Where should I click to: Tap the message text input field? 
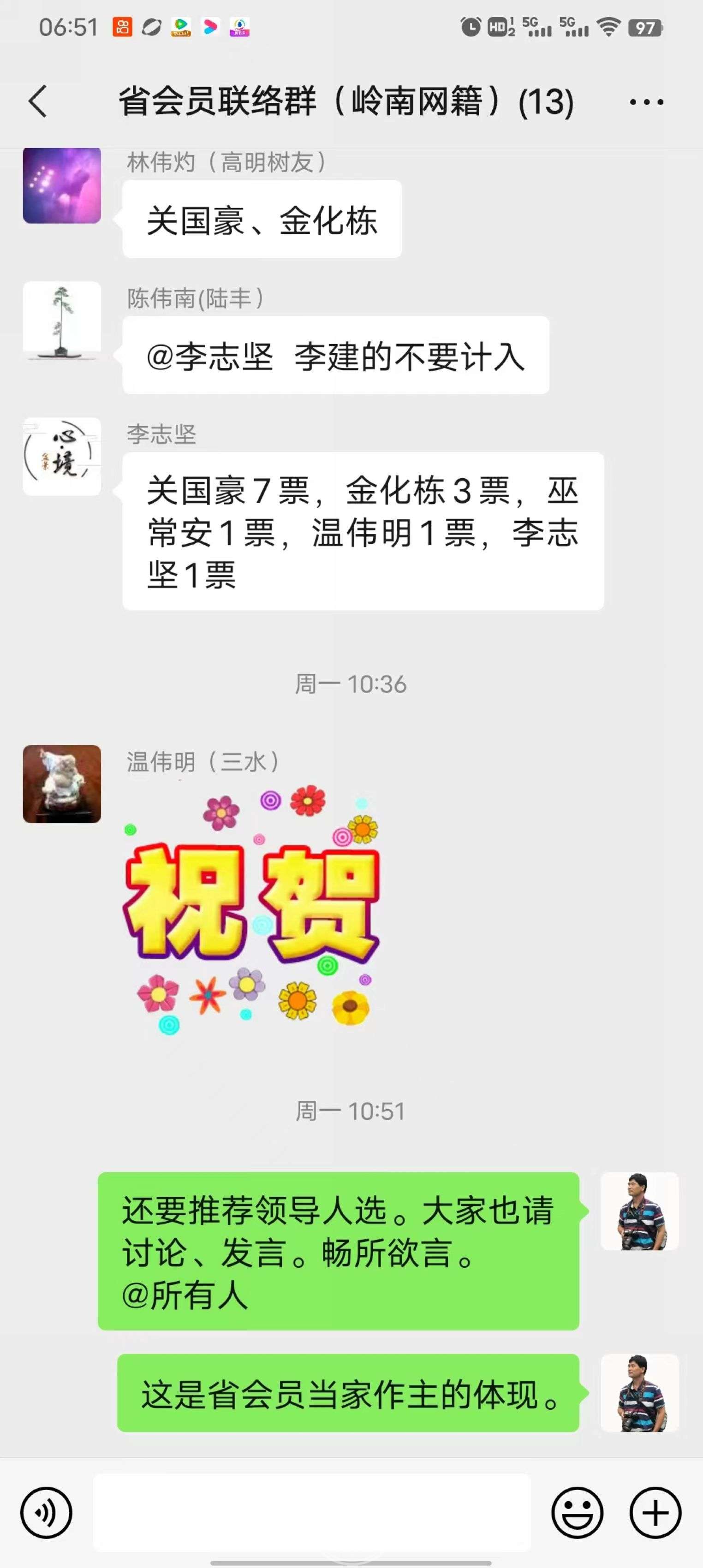[312, 1512]
